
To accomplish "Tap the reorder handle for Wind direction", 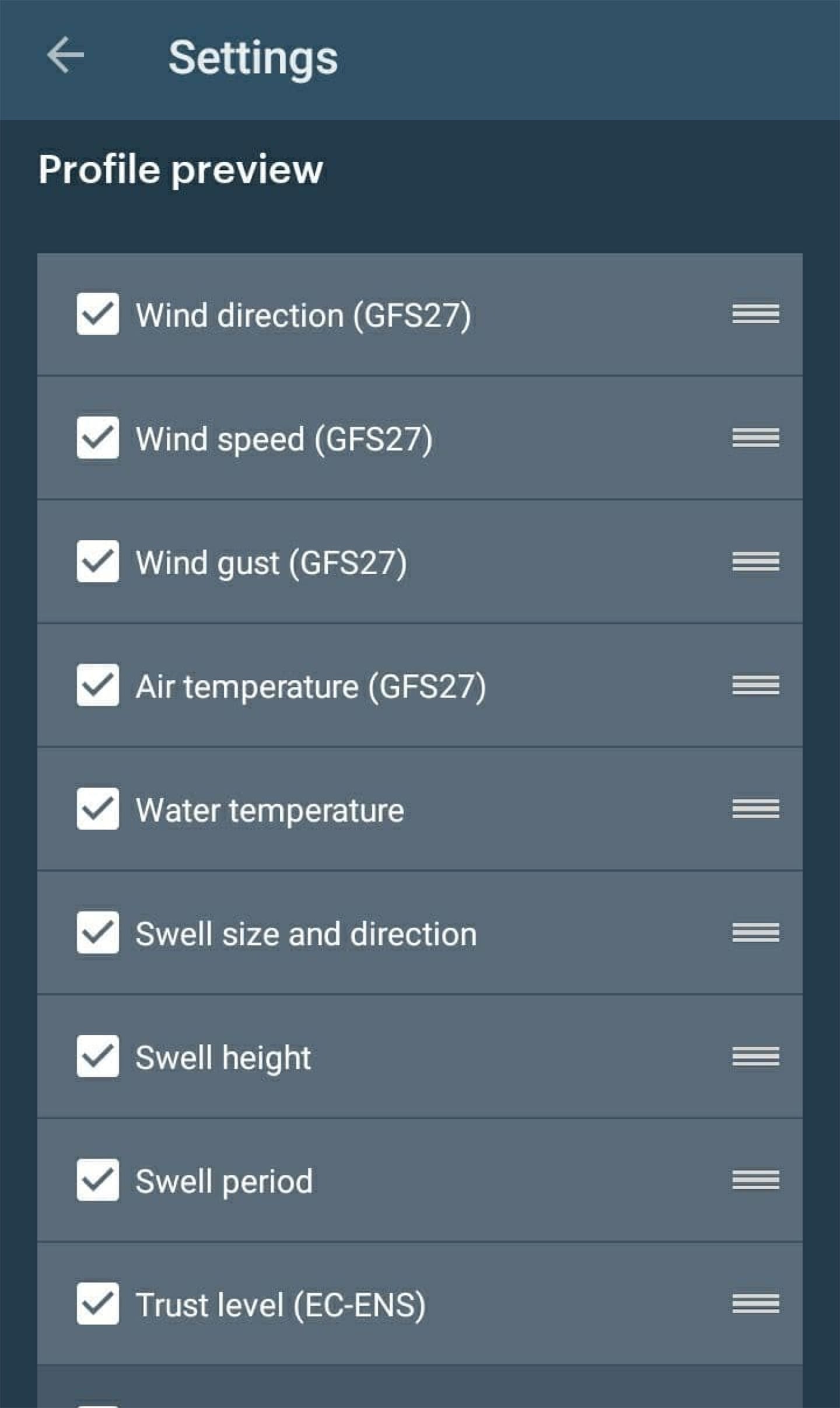I will 755,314.
